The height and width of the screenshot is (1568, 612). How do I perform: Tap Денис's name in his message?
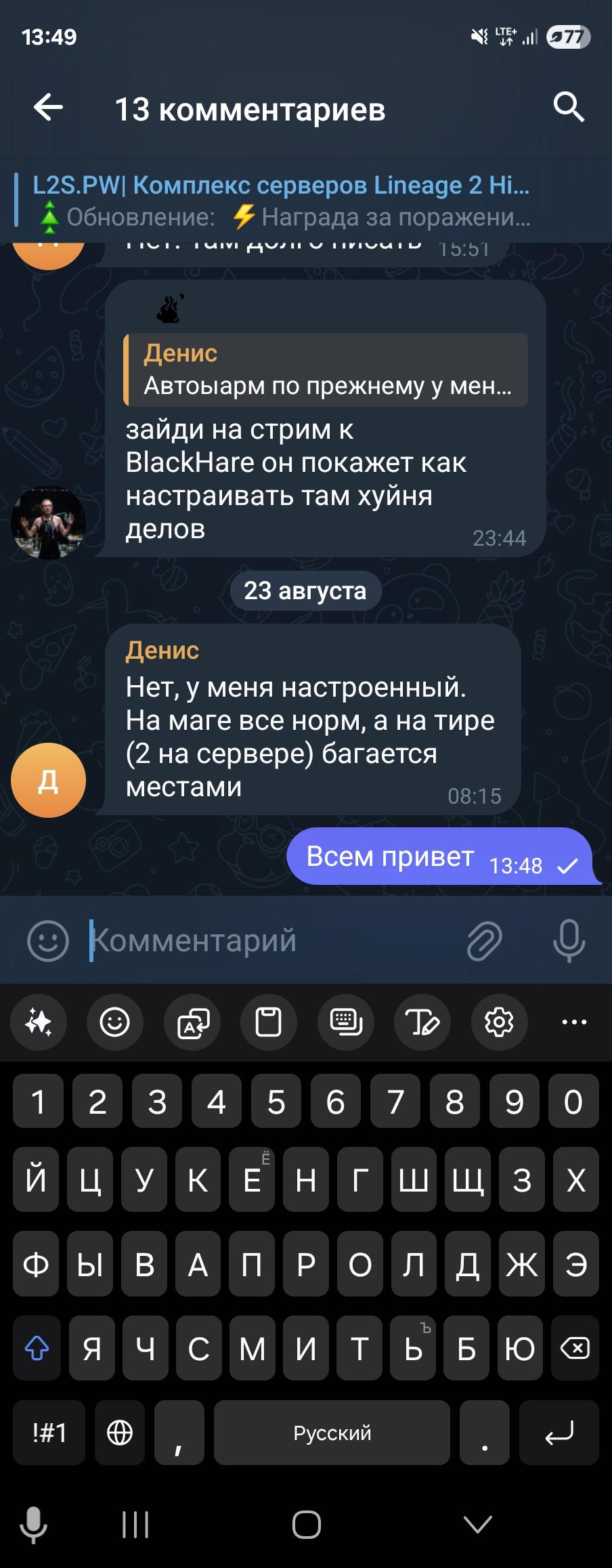[x=162, y=651]
